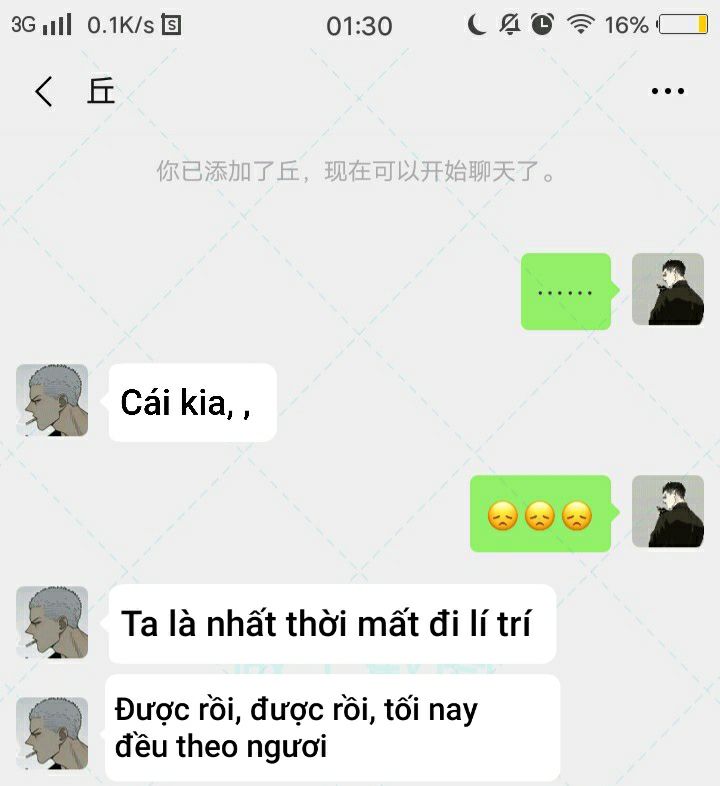Open the three-dot chat options menu
This screenshot has width=720, height=786.
click(x=667, y=91)
